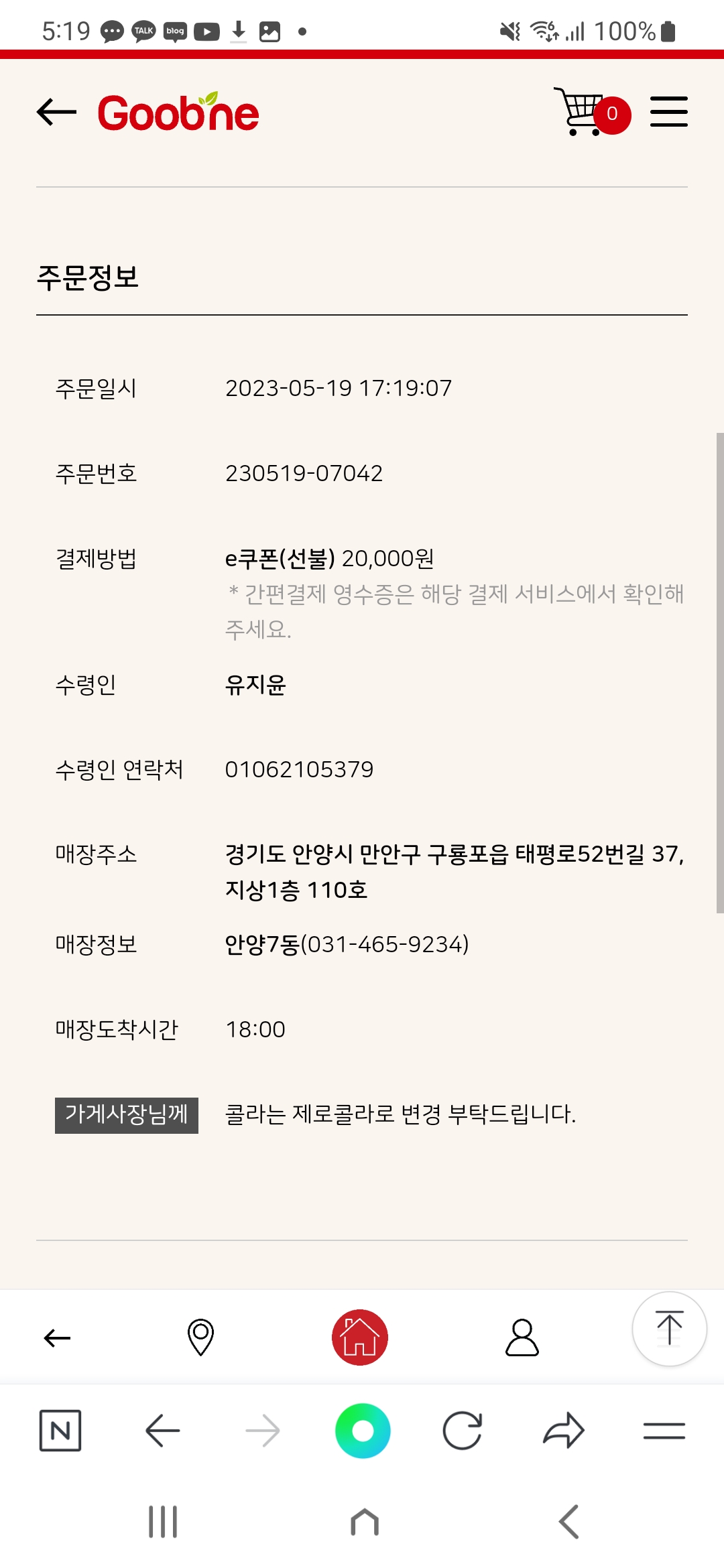
Task: Tap the back arrow in Goobne bottom bar
Action: (x=57, y=1338)
